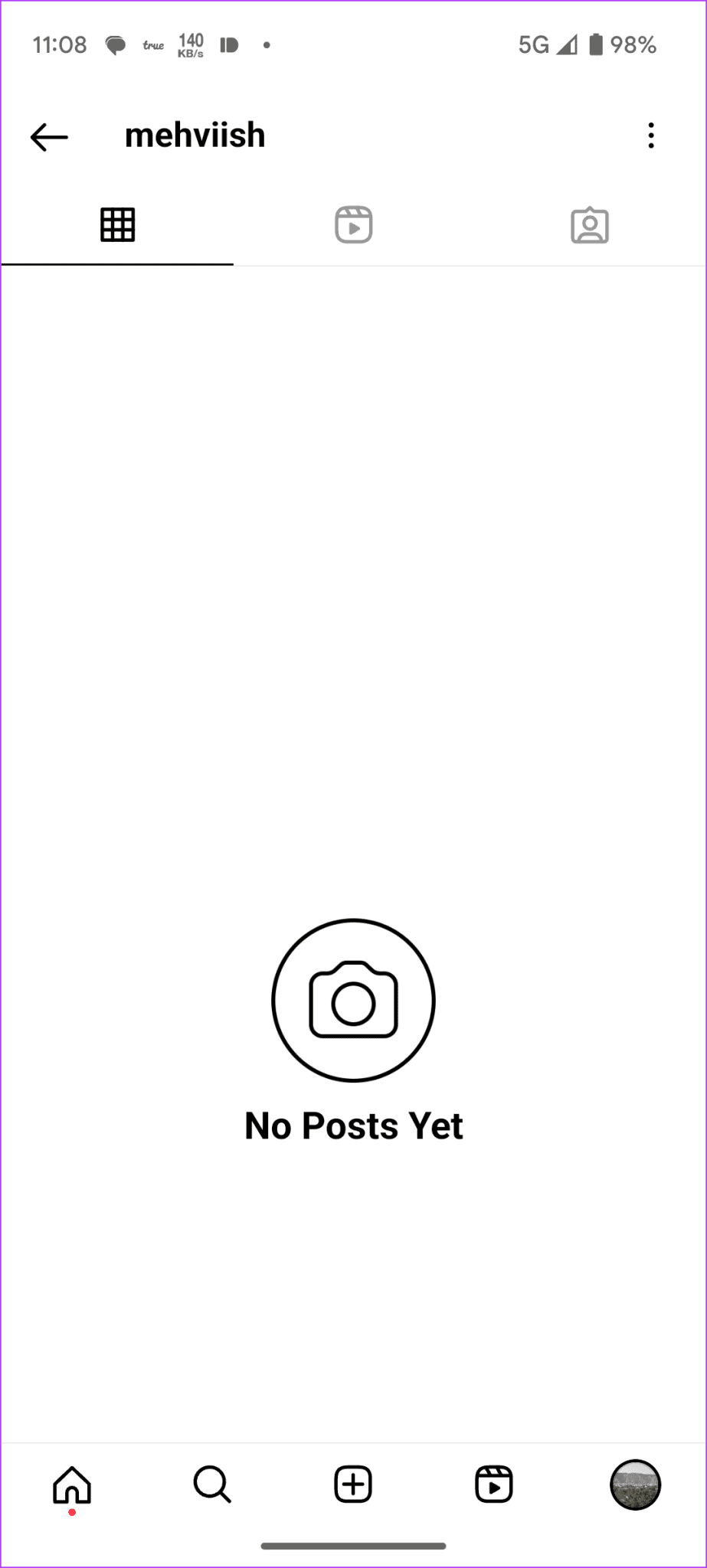Screen dimensions: 707x1568
Task: Open the Reels feed from bottom bar
Action: (494, 1484)
